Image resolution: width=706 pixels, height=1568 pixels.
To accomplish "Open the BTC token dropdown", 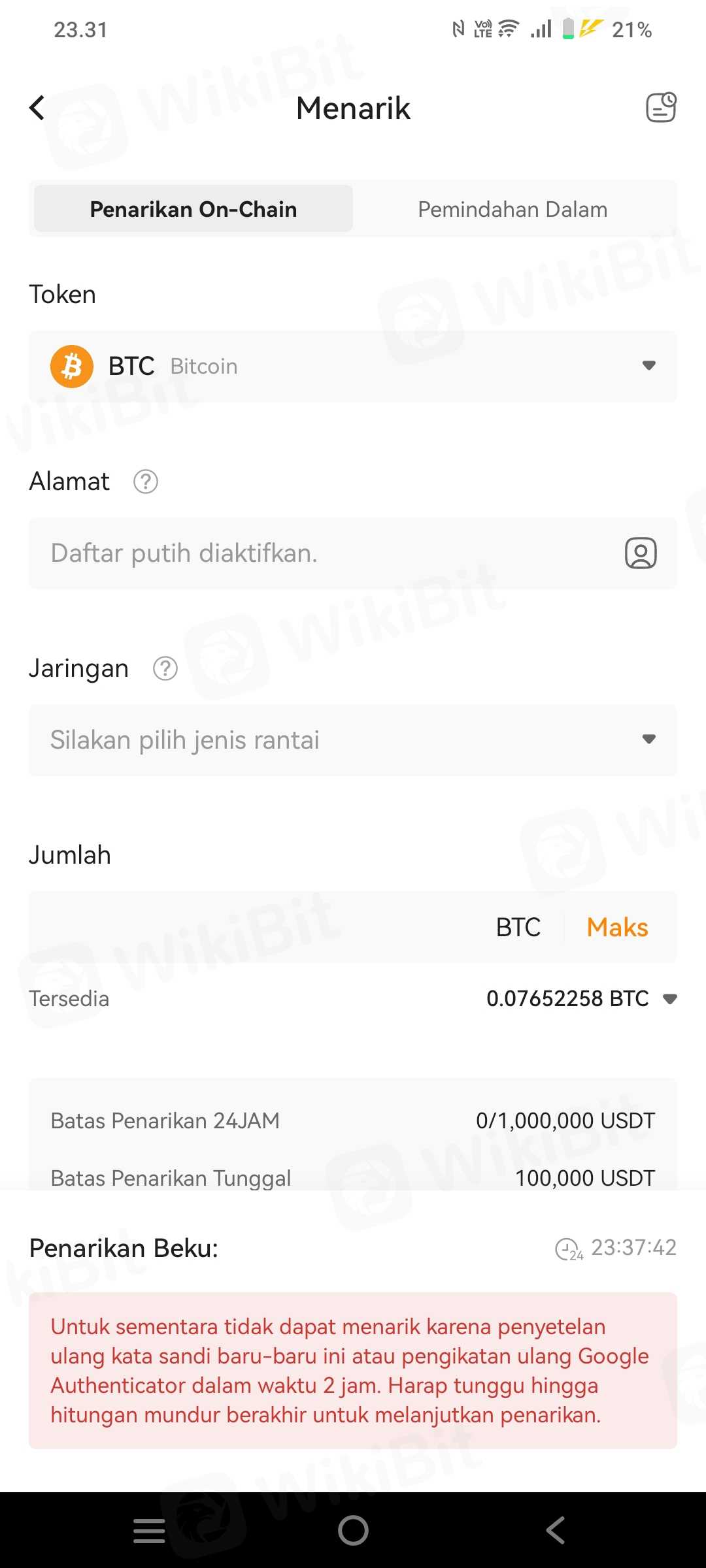I will 353,366.
